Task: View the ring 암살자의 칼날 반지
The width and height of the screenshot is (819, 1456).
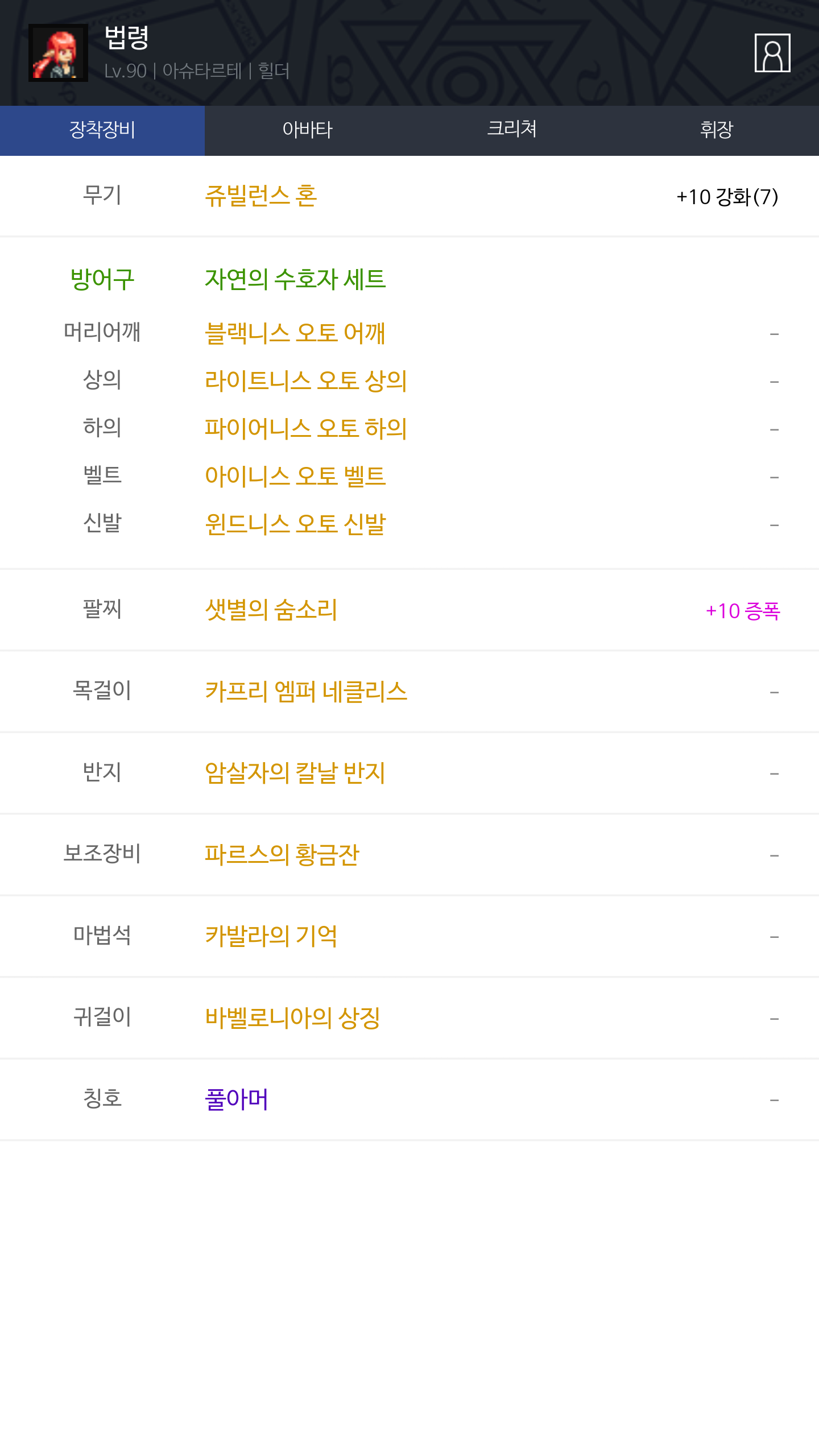Action: [295, 773]
